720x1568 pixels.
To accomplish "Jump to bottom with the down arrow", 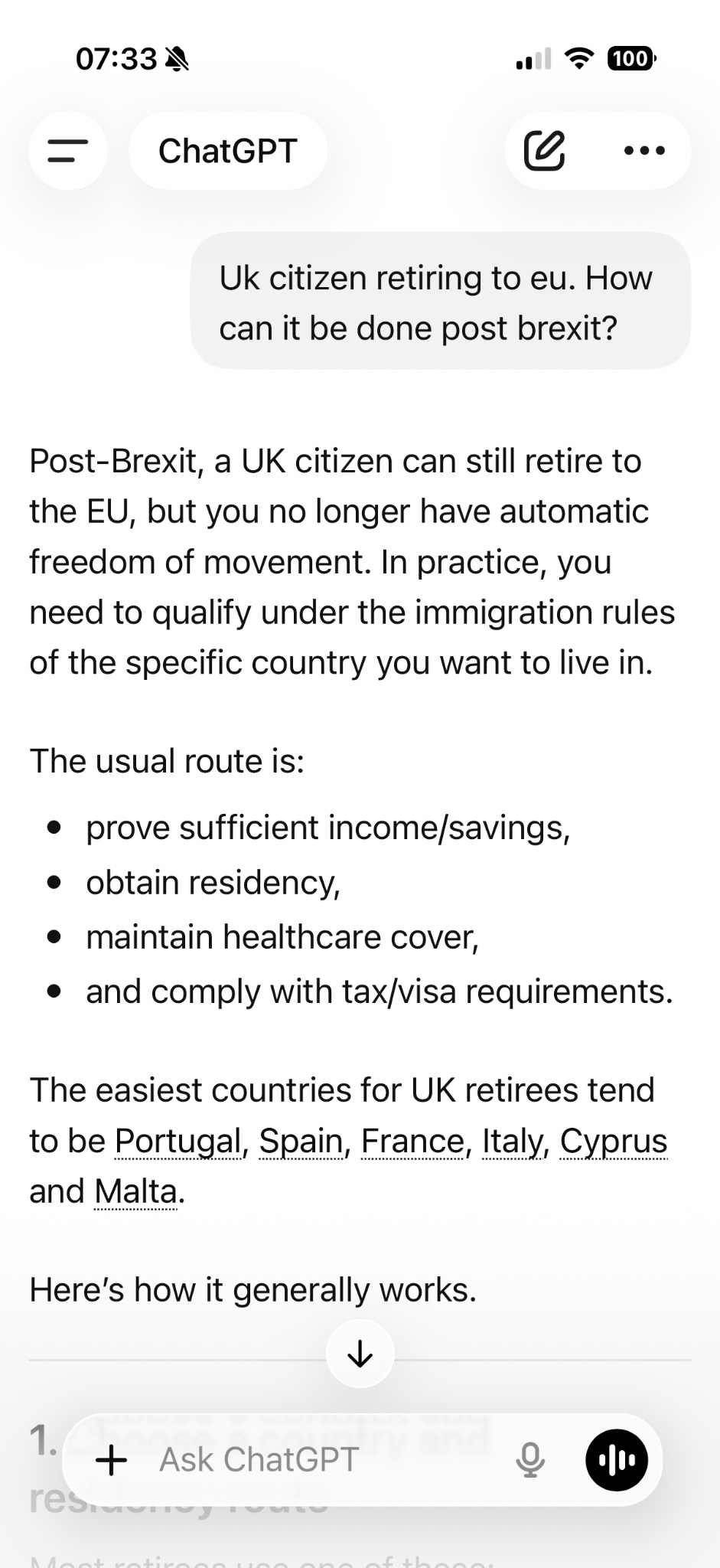I will 360,1354.
